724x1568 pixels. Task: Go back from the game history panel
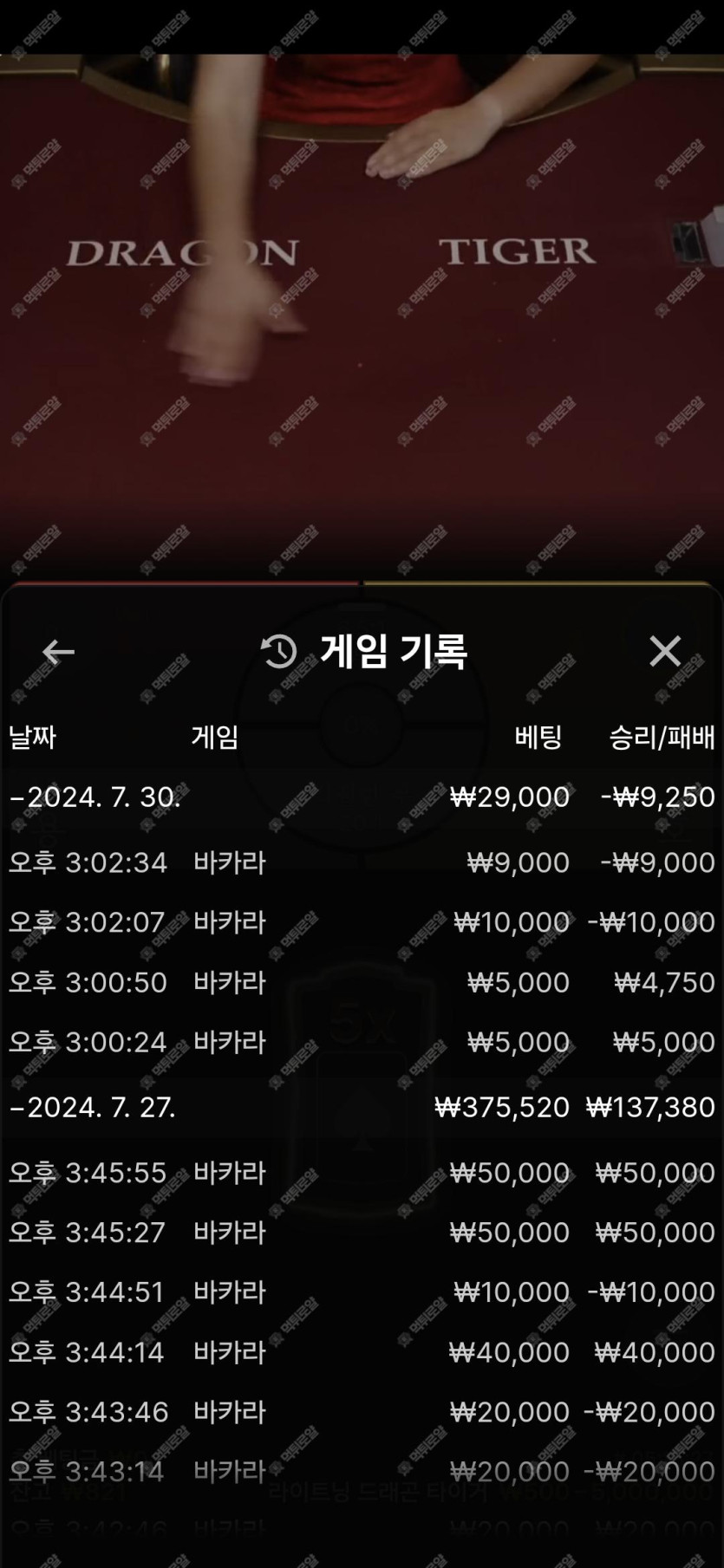[58, 652]
